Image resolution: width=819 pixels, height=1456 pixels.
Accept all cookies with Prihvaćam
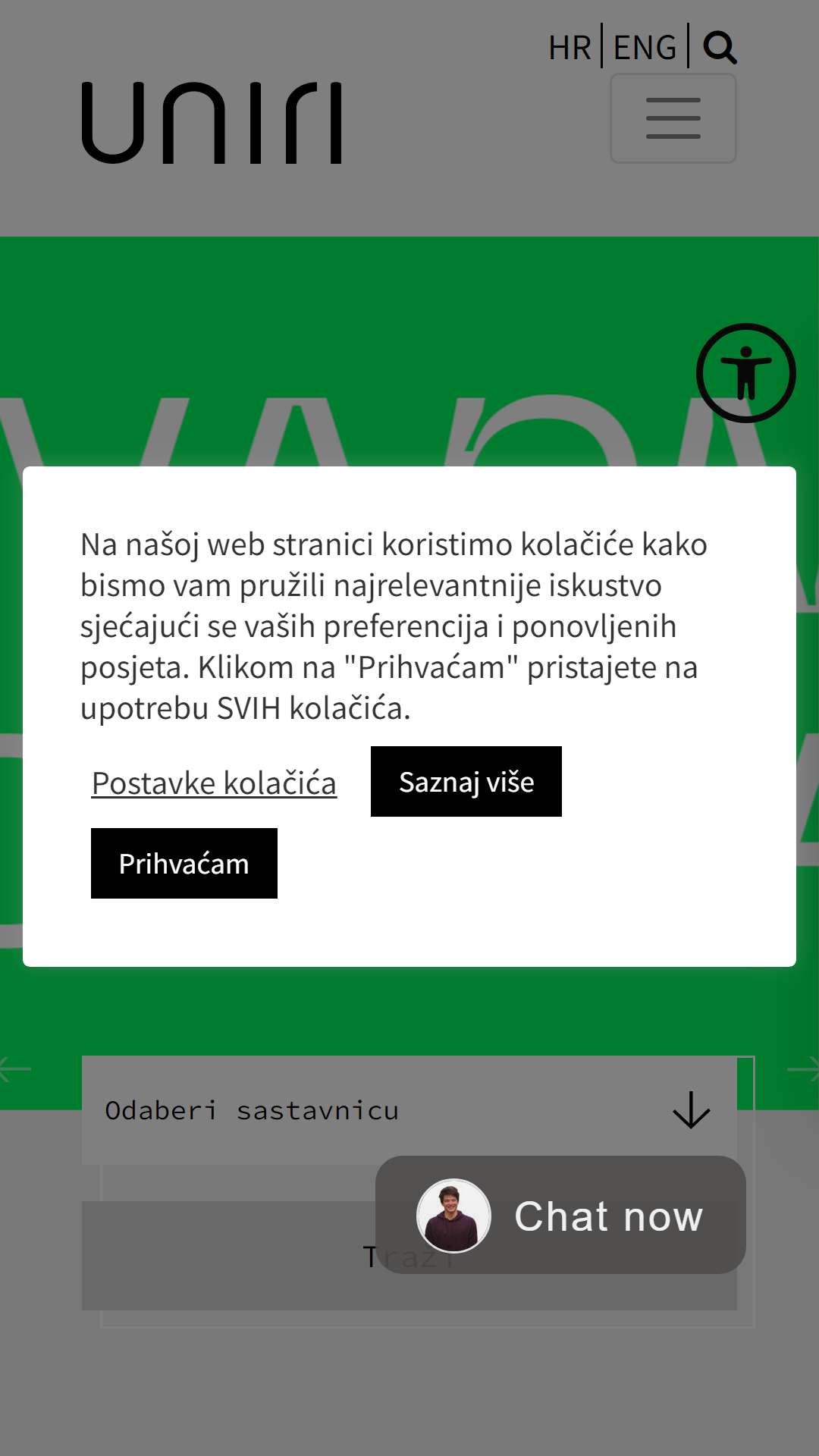pos(184,863)
